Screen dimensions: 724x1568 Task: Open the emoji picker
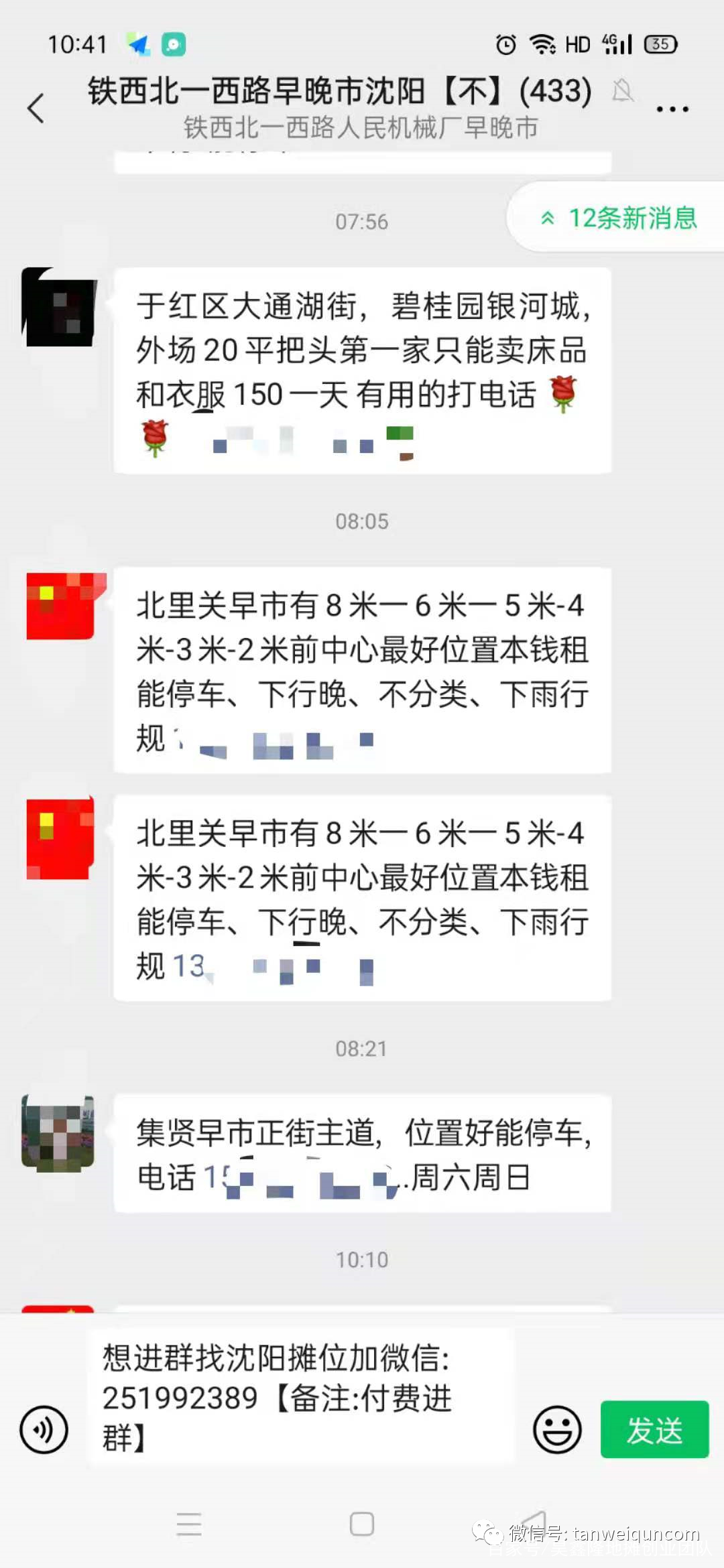[x=556, y=1429]
